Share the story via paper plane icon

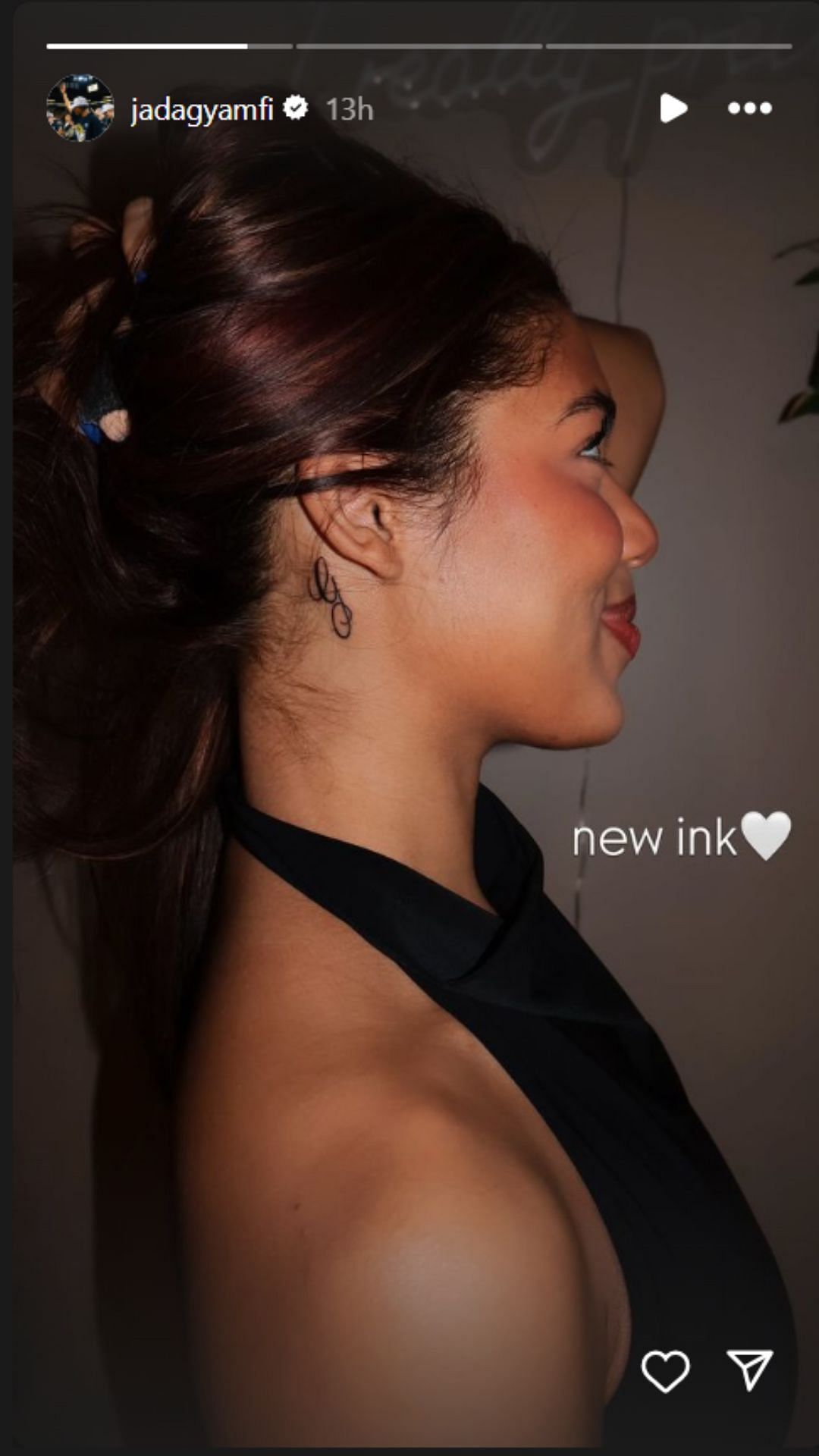[x=750, y=1370]
